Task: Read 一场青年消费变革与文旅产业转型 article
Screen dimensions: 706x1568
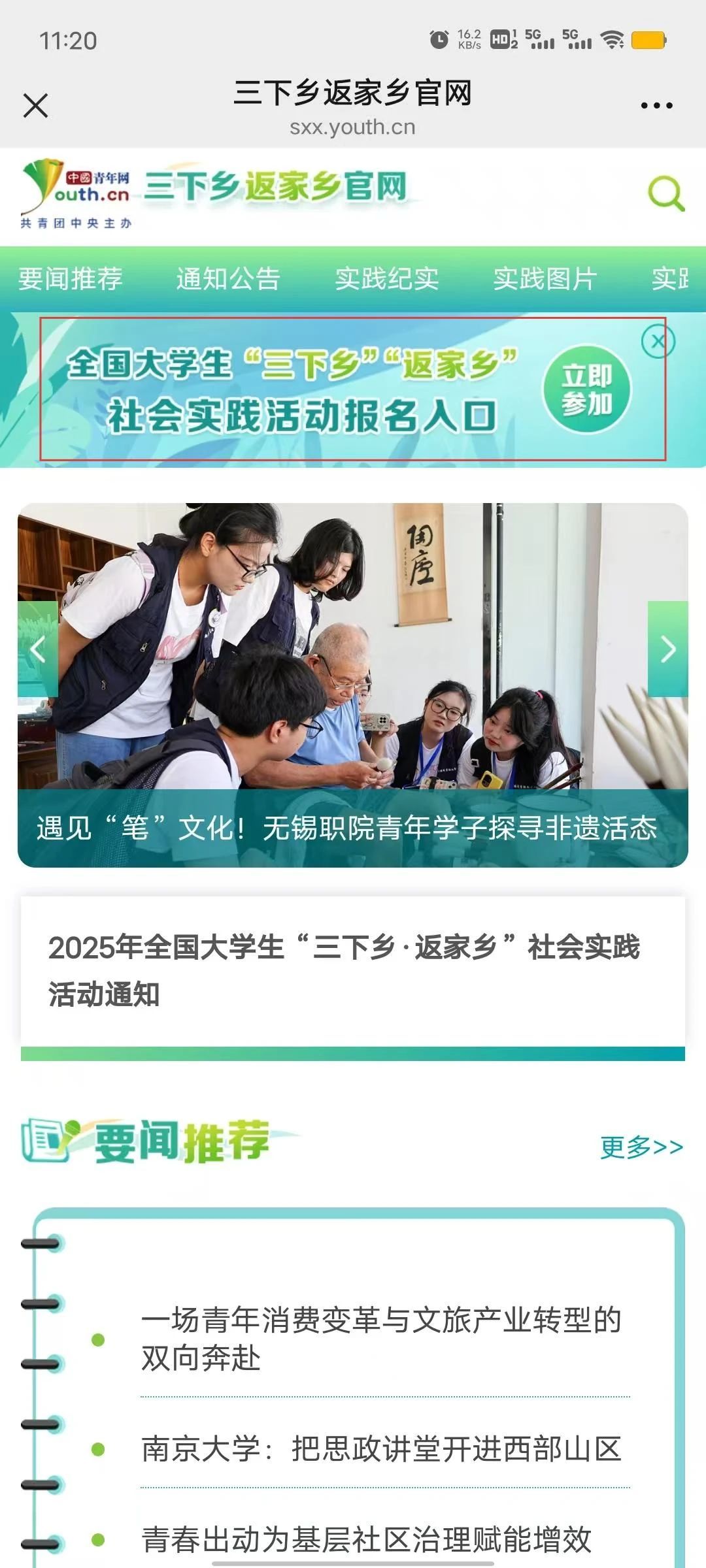Action: [x=381, y=1338]
